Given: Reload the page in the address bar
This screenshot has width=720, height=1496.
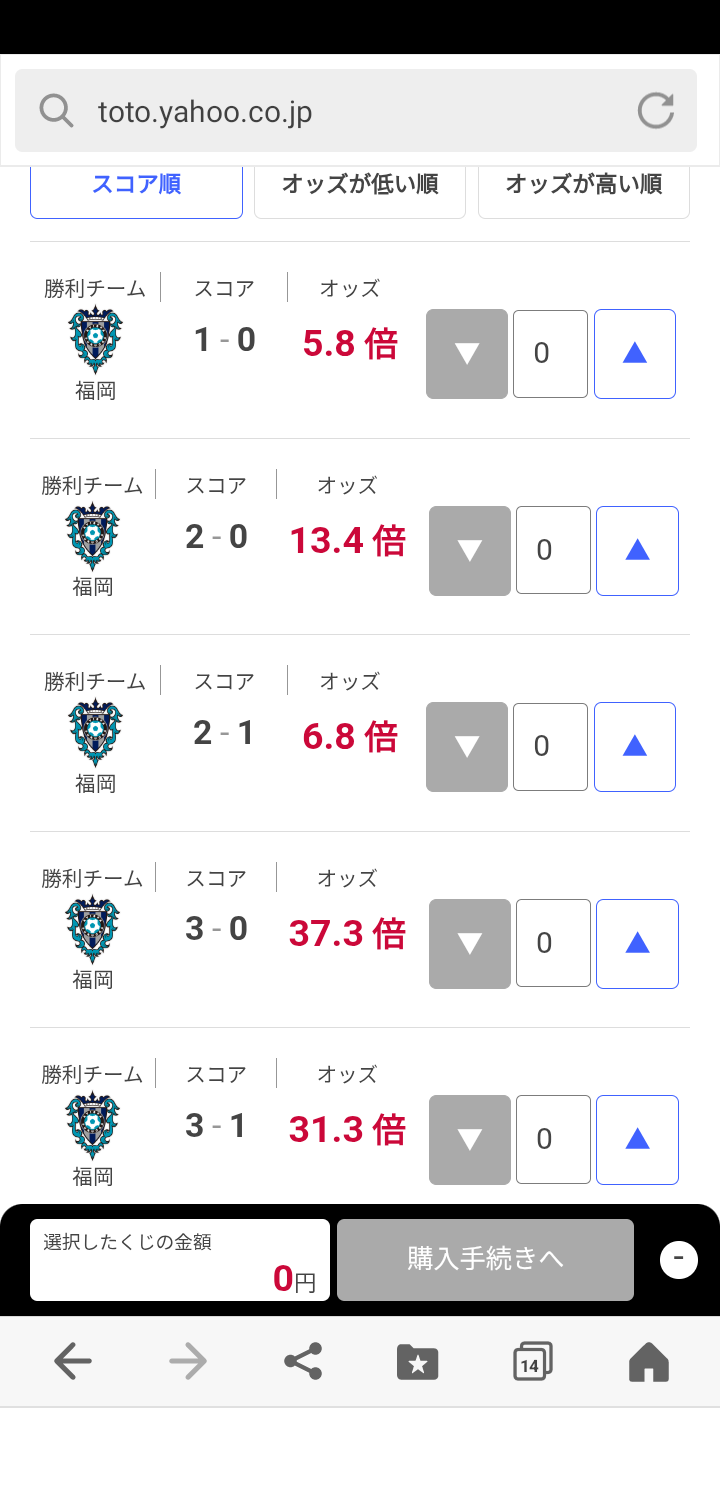Looking at the screenshot, I should coord(656,110).
